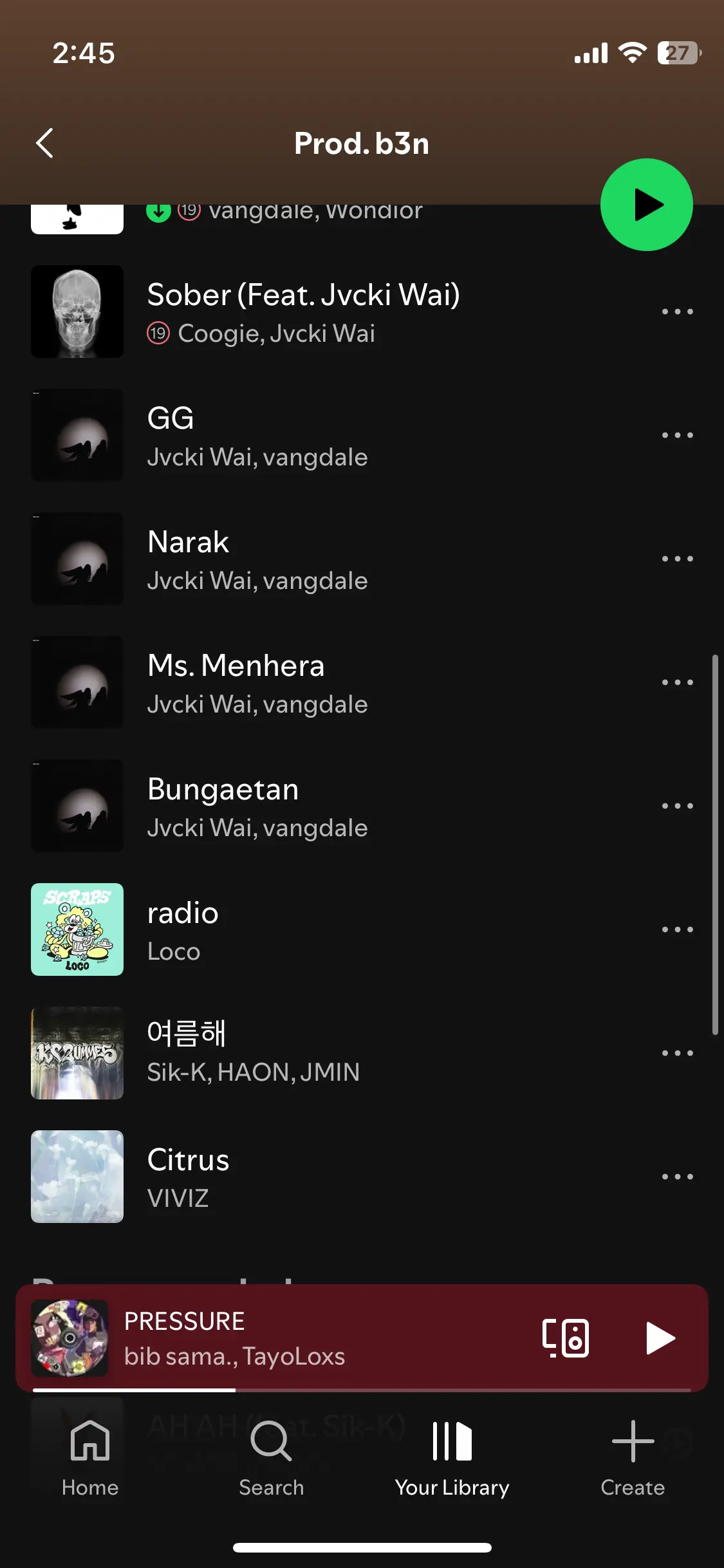Open options menu for radio by Loco
This screenshot has width=724, height=1568.
677,929
